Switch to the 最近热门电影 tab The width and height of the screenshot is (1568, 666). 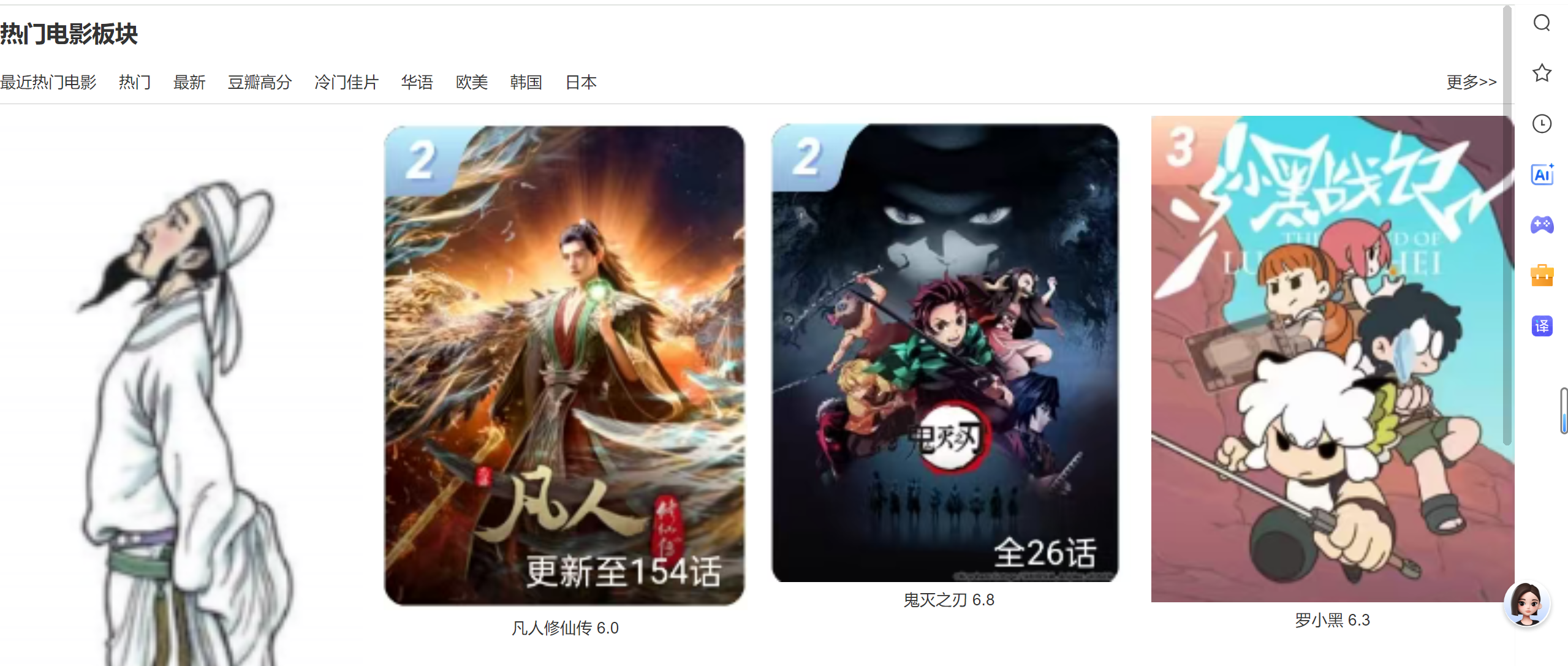(48, 82)
